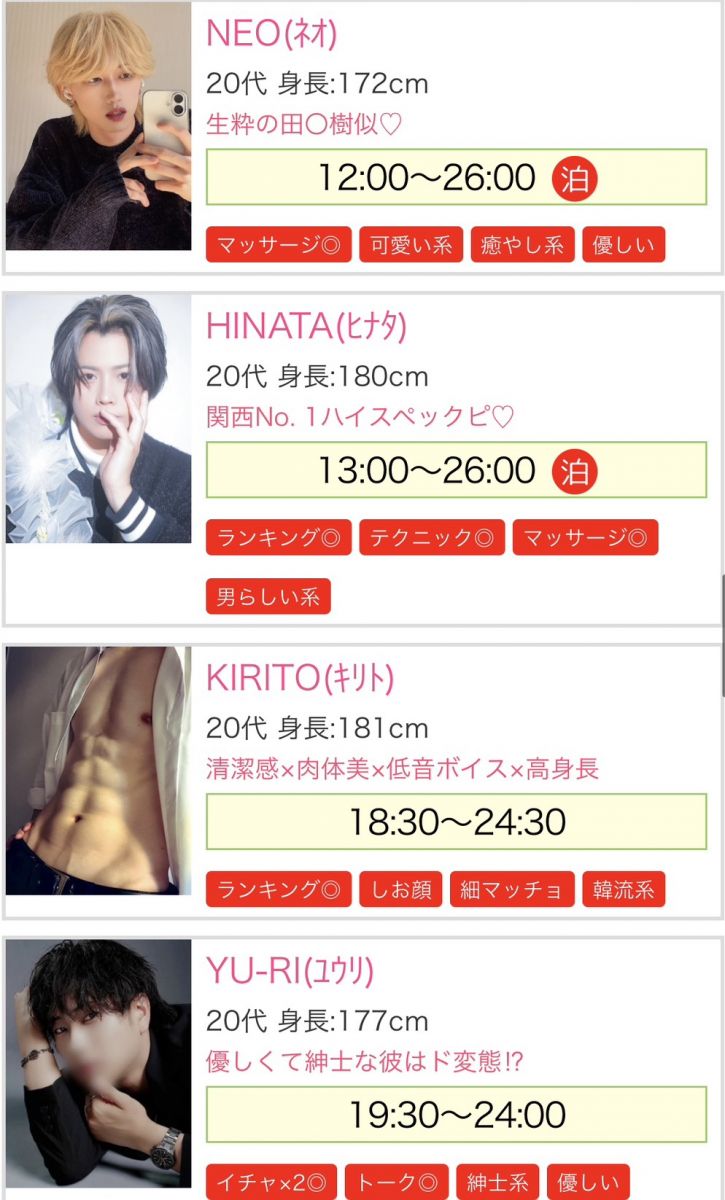Tap the トーク◎ tag on YU-RI's card
725x1200 pixels.
[396, 1181]
